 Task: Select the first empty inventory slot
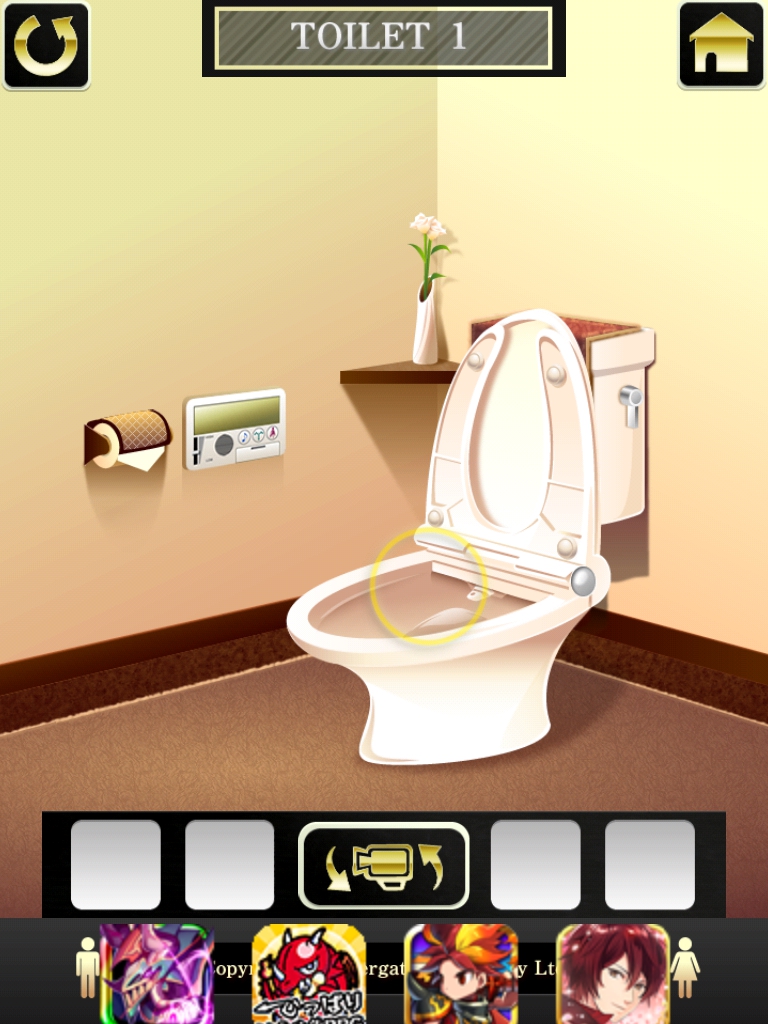(x=116, y=864)
